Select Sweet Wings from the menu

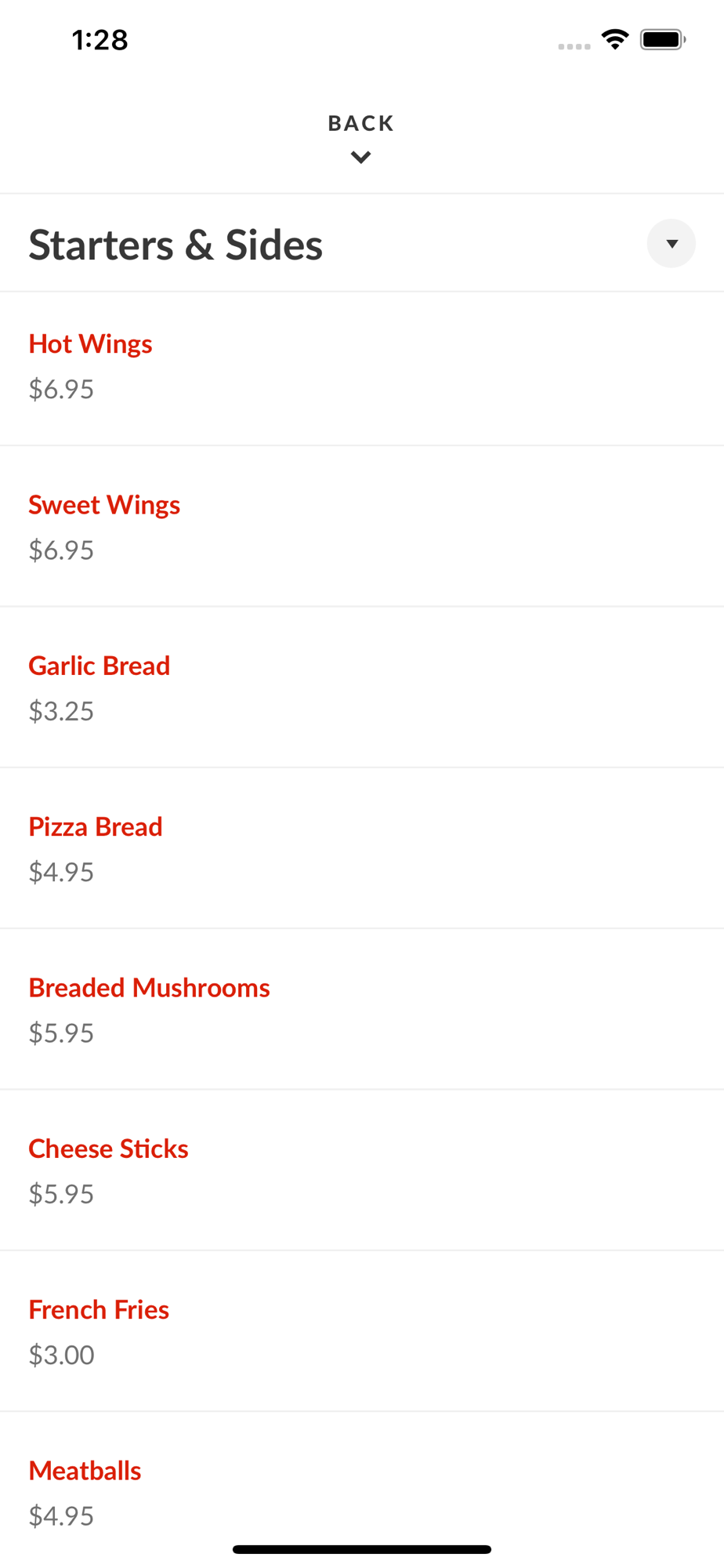[104, 505]
